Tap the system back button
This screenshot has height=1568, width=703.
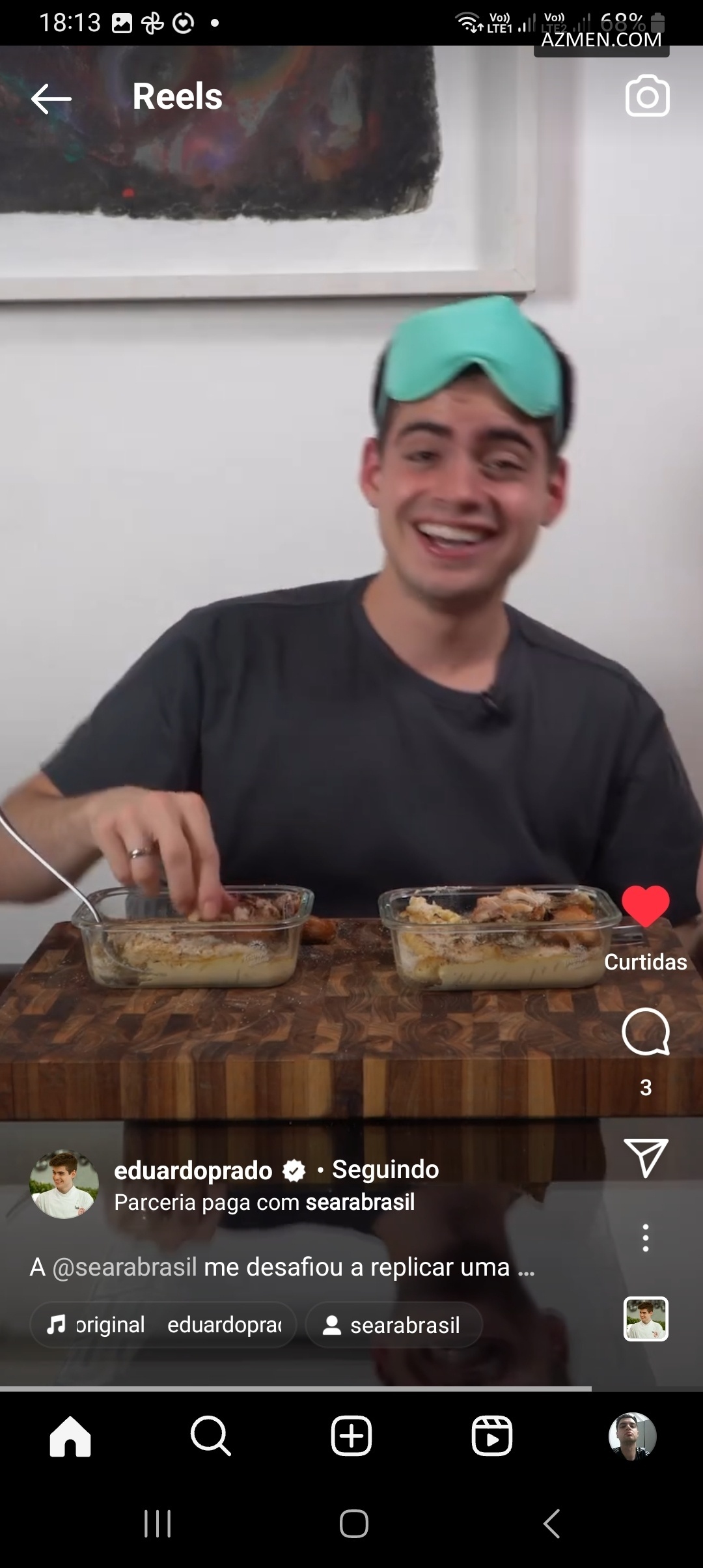(x=551, y=1524)
